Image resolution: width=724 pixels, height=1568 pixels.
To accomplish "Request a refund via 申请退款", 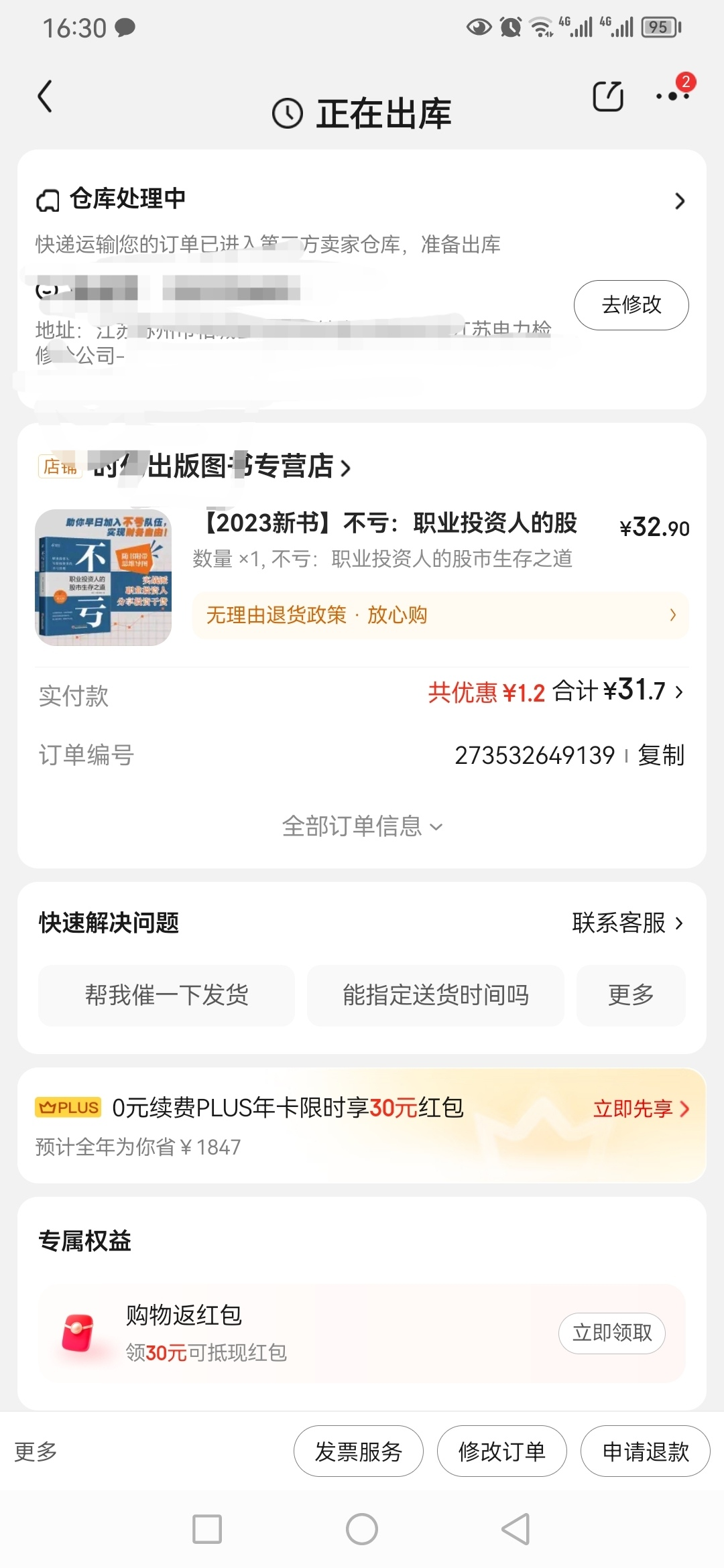I will [x=645, y=1451].
